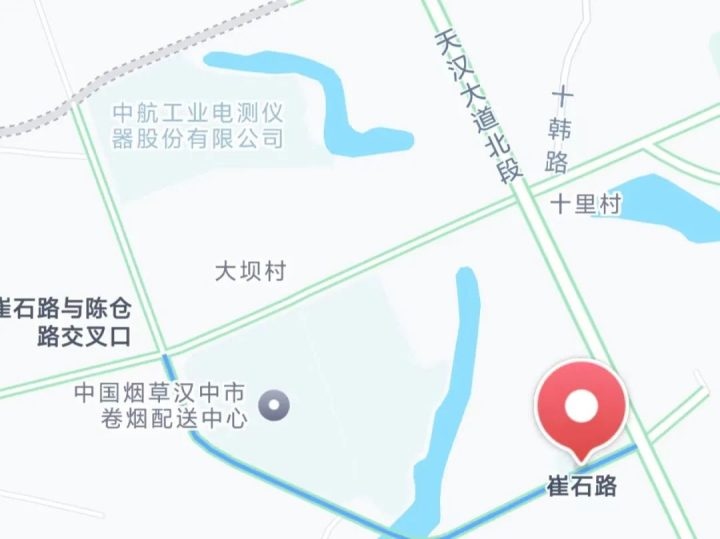Select the 中国烟草汉中市卷烟配送中心 POI marker
The height and width of the screenshot is (539, 720).
point(274,405)
